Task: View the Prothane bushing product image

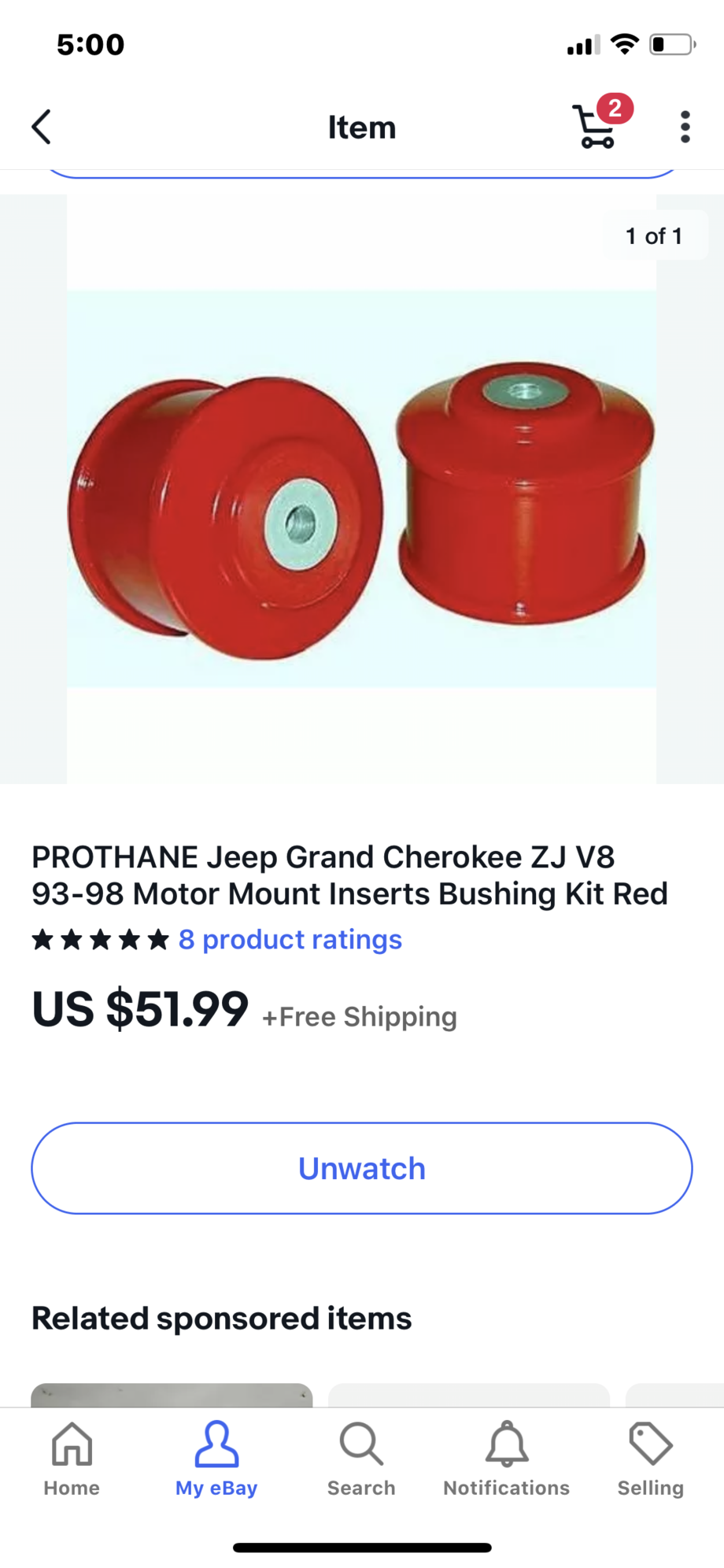Action: 361,489
